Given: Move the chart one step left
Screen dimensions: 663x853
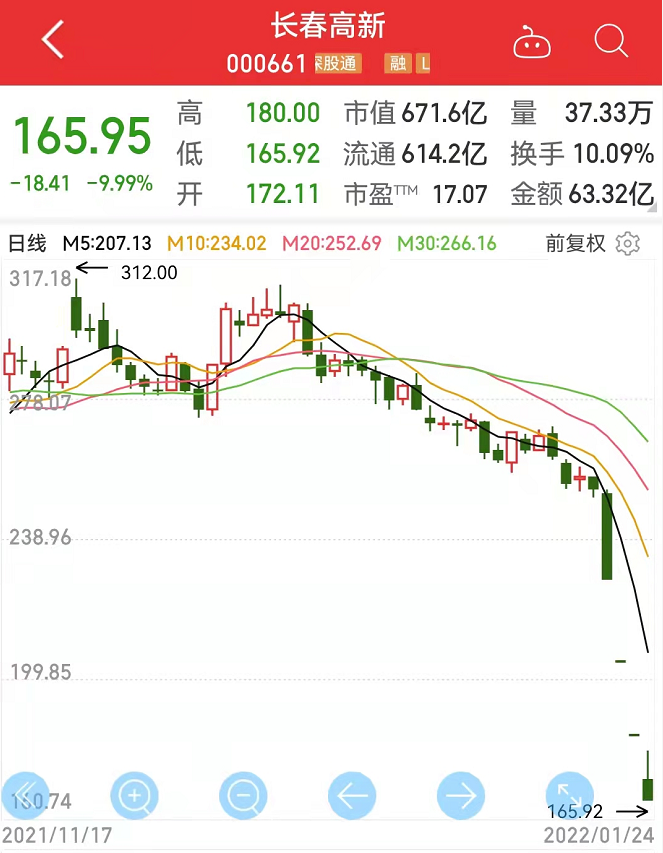Looking at the screenshot, I should pyautogui.click(x=352, y=797).
